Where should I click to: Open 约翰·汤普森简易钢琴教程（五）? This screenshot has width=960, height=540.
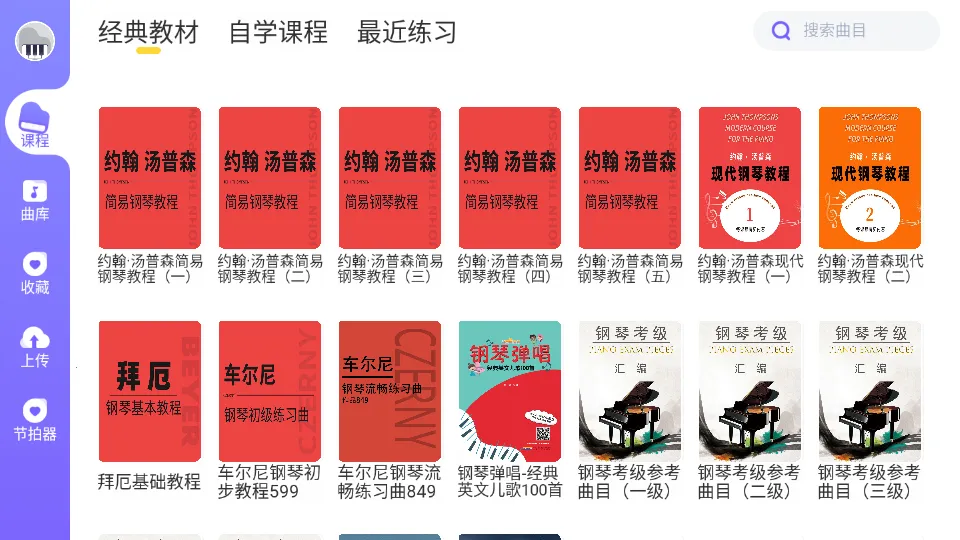click(630, 178)
